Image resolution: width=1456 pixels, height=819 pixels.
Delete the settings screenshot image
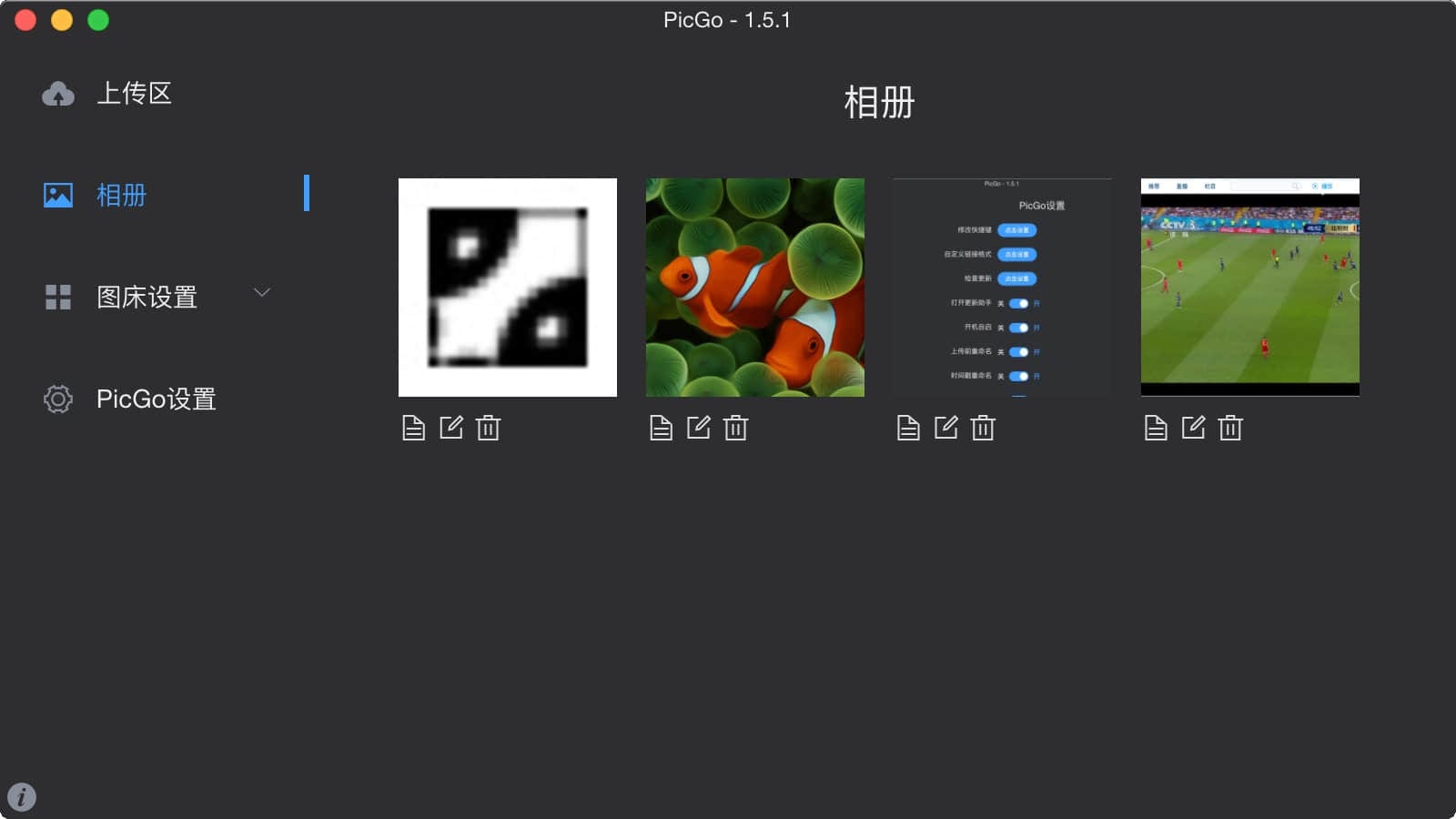pos(984,428)
